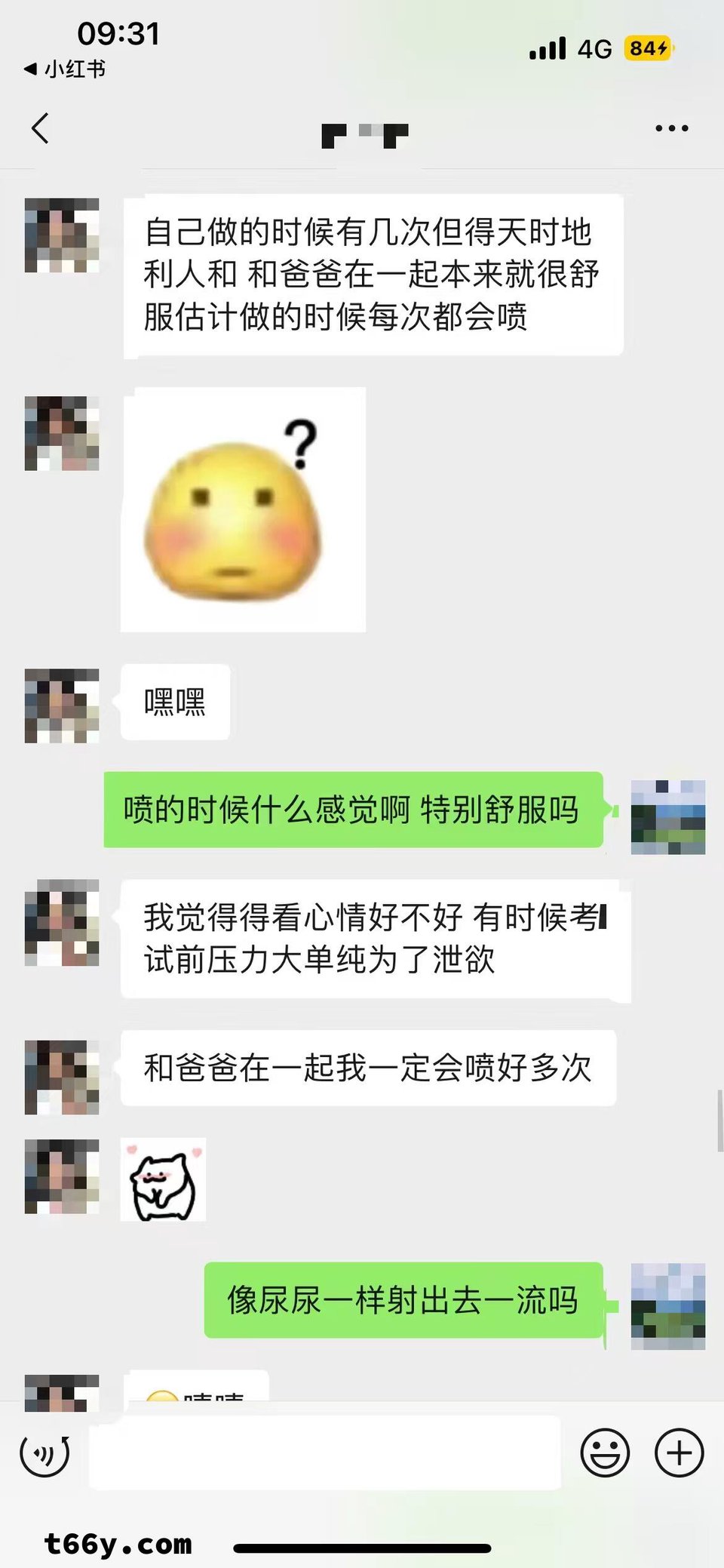Switch to voice message input
This screenshot has width=724, height=1568.
pyautogui.click(x=45, y=1453)
